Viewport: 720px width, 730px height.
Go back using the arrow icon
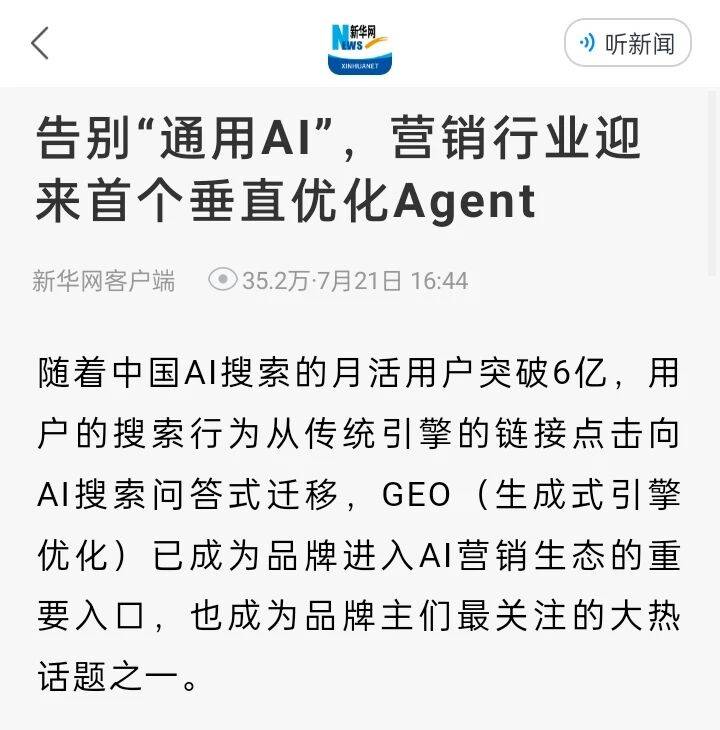[40, 43]
